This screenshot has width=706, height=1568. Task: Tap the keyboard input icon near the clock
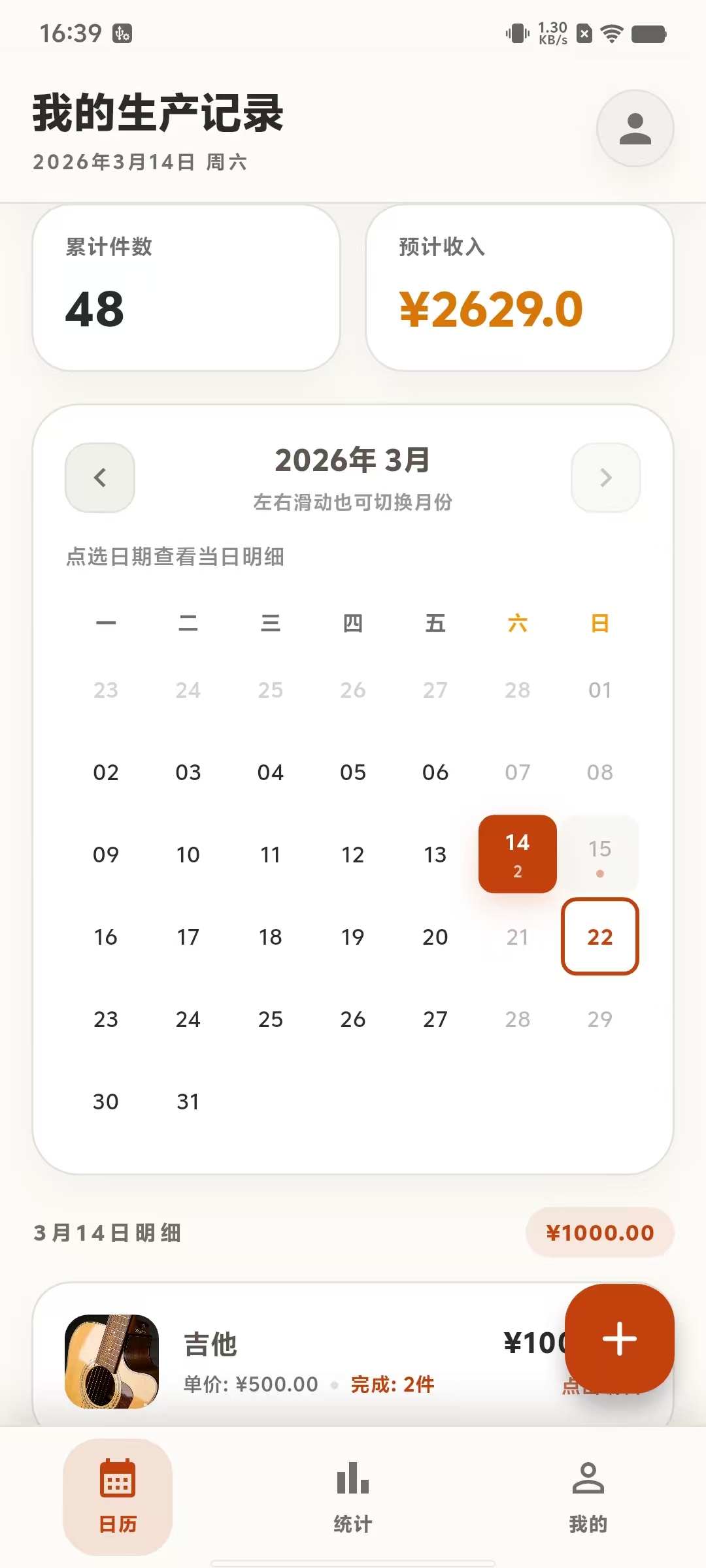tap(121, 34)
